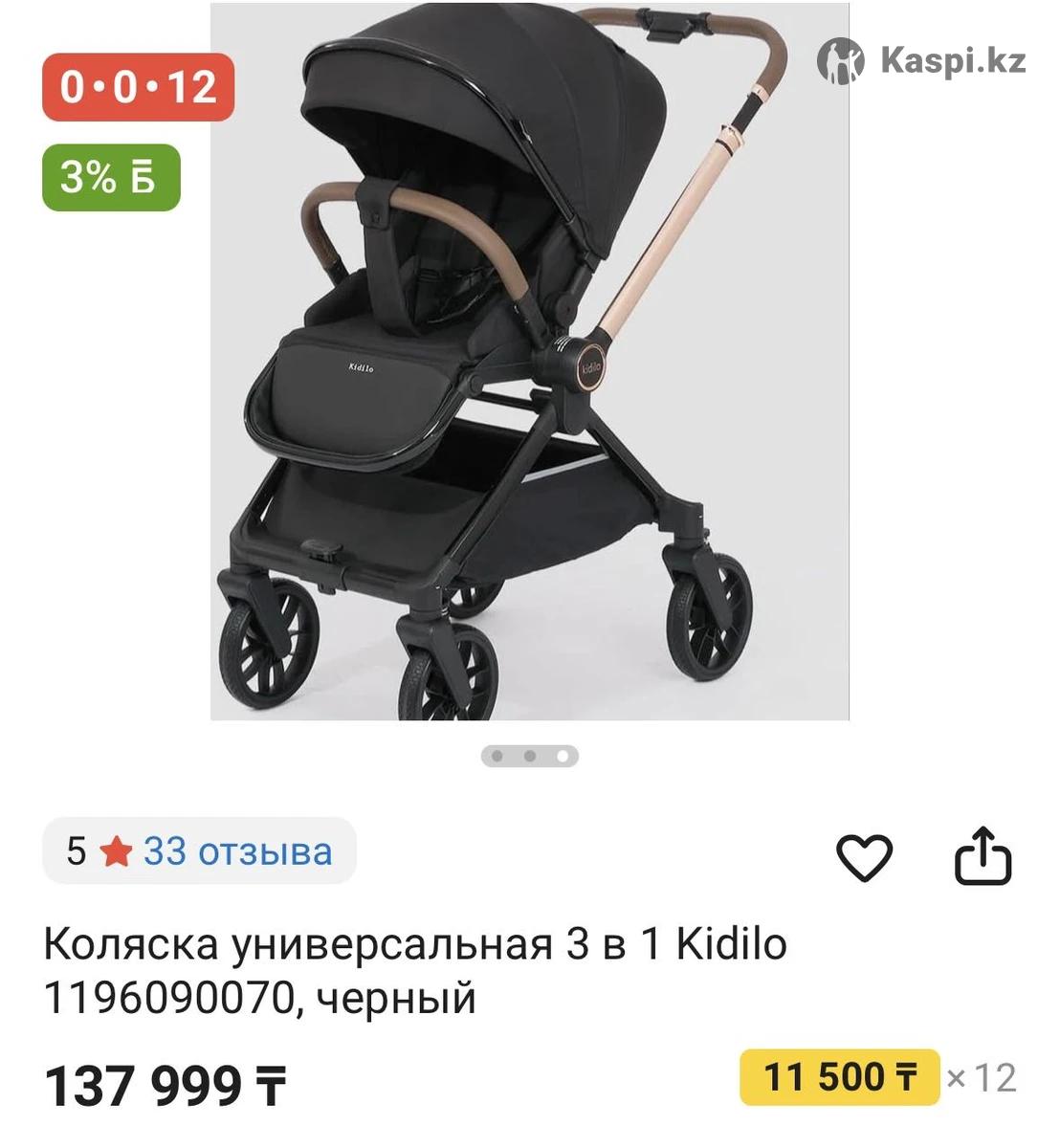The height and width of the screenshot is (1148, 1060).
Task: Share this Kidilo stroller listing
Action: point(983,856)
